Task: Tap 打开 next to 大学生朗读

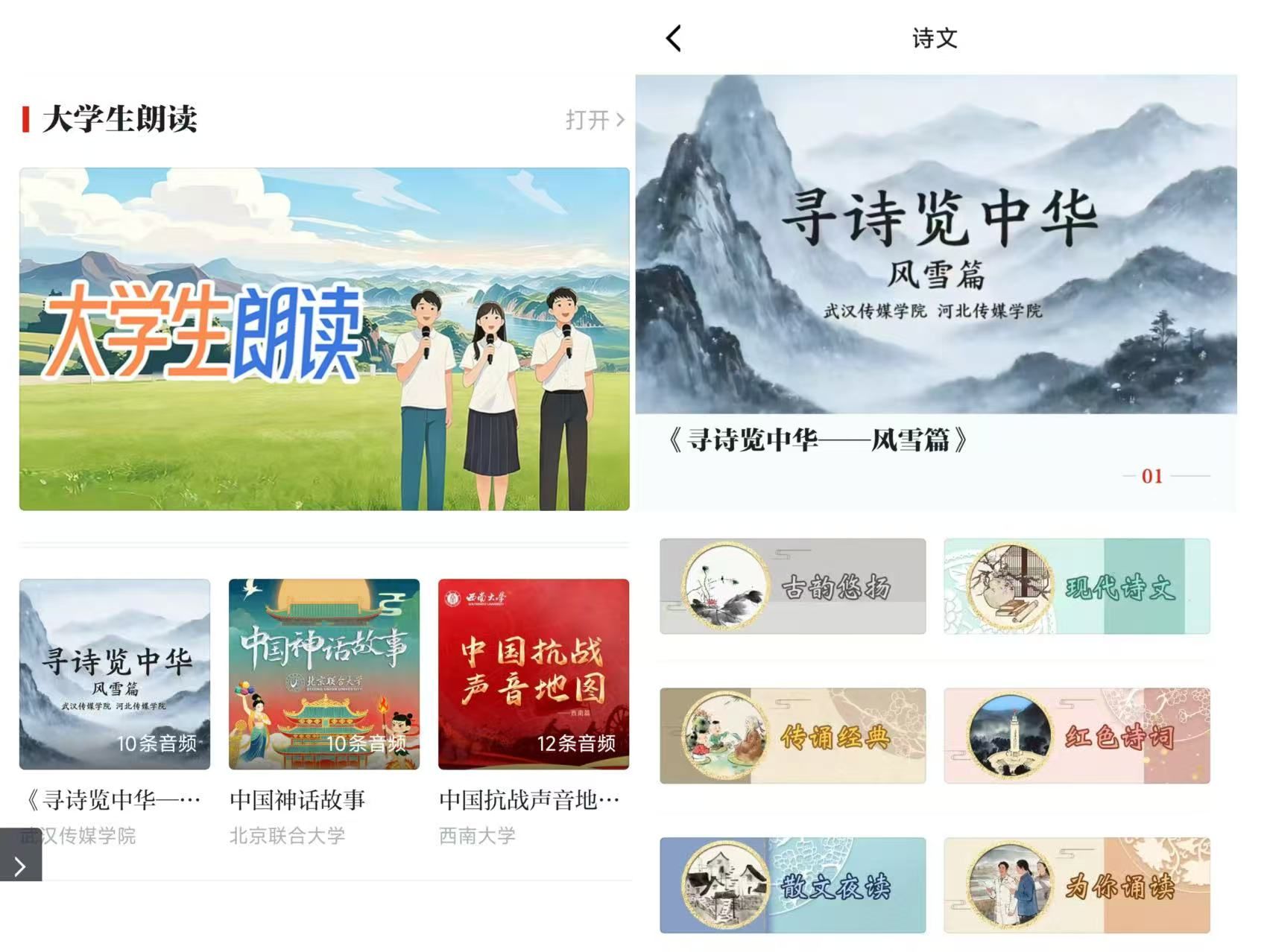Action: 594,119
